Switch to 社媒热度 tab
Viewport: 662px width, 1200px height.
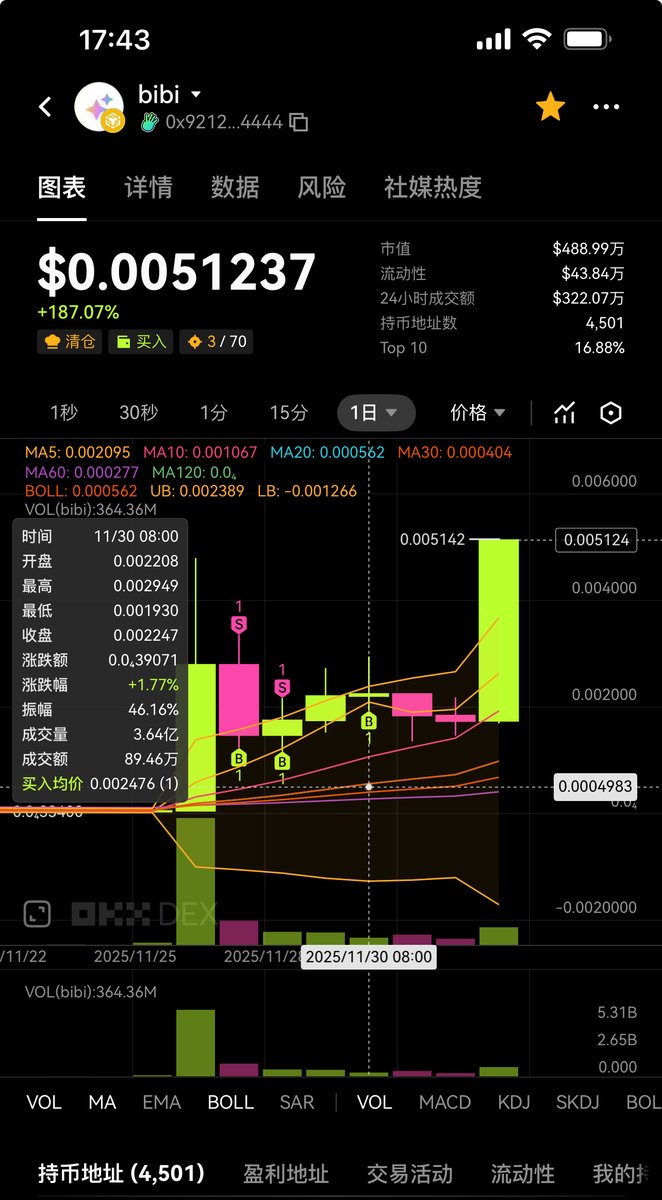click(x=432, y=187)
